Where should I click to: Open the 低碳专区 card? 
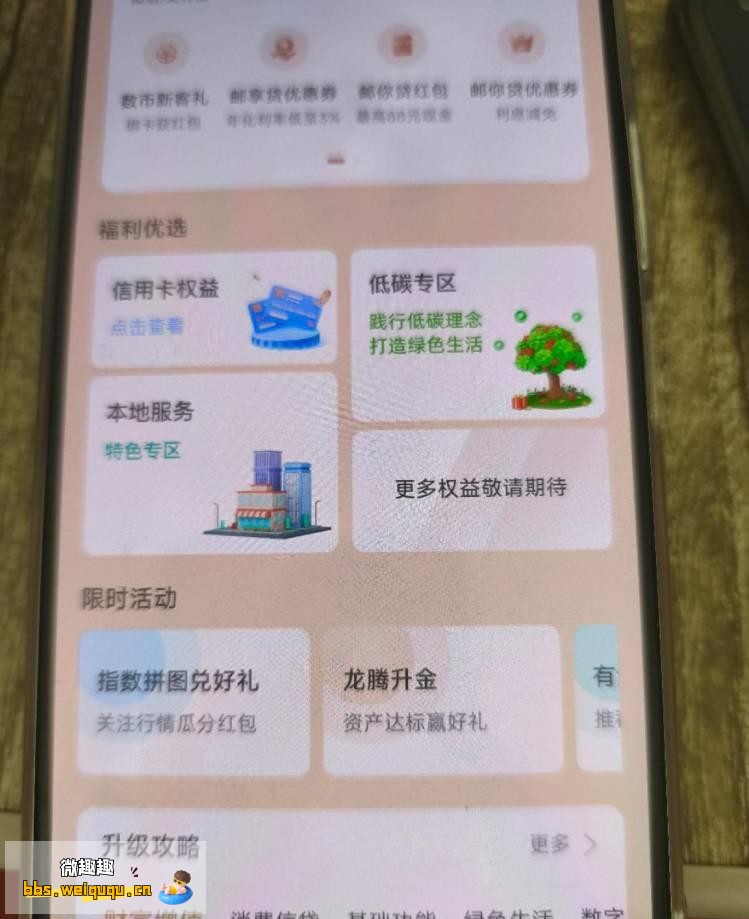tap(476, 334)
